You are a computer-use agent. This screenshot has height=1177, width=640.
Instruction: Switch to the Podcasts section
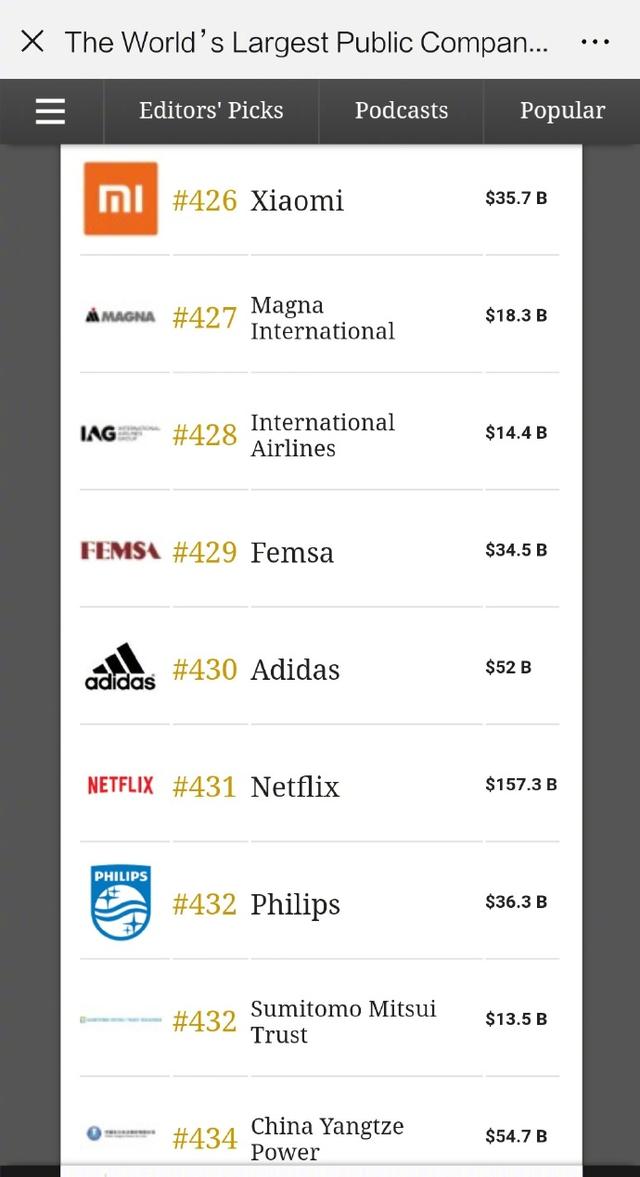pos(401,111)
